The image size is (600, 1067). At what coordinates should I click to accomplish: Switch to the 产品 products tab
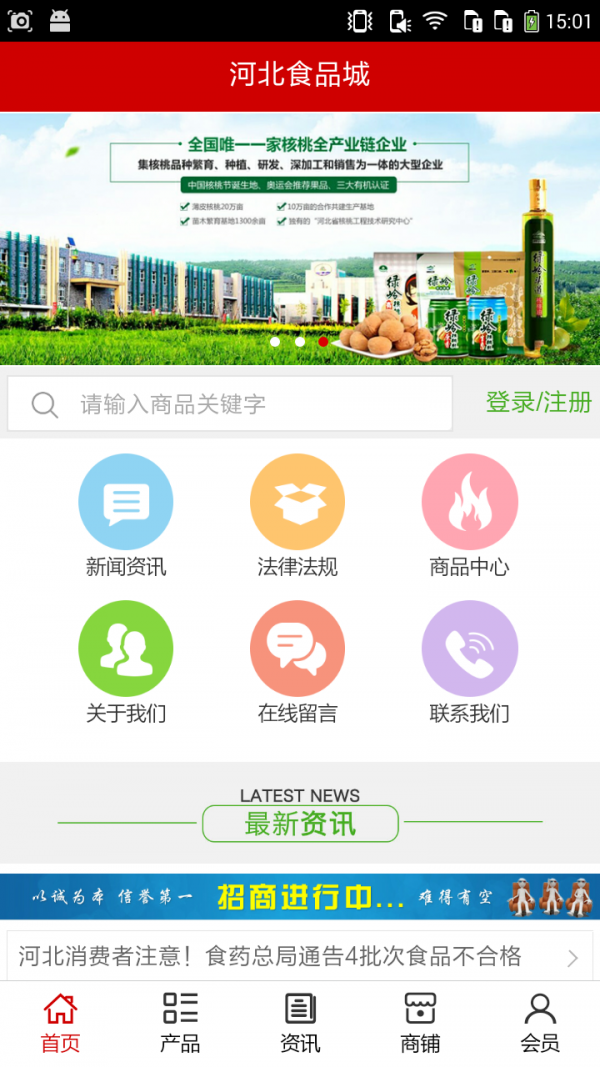(180, 1023)
